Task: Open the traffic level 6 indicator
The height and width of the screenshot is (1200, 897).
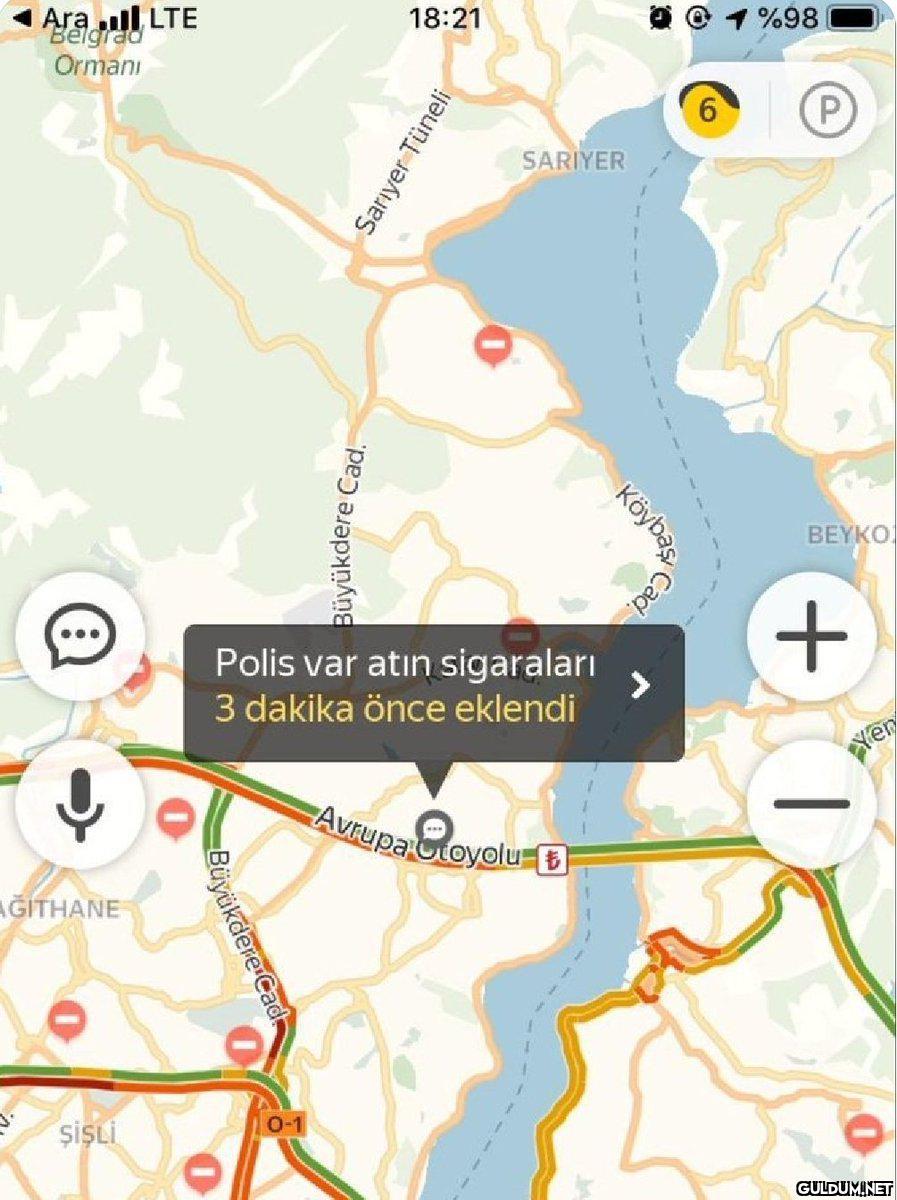Action: (709, 110)
